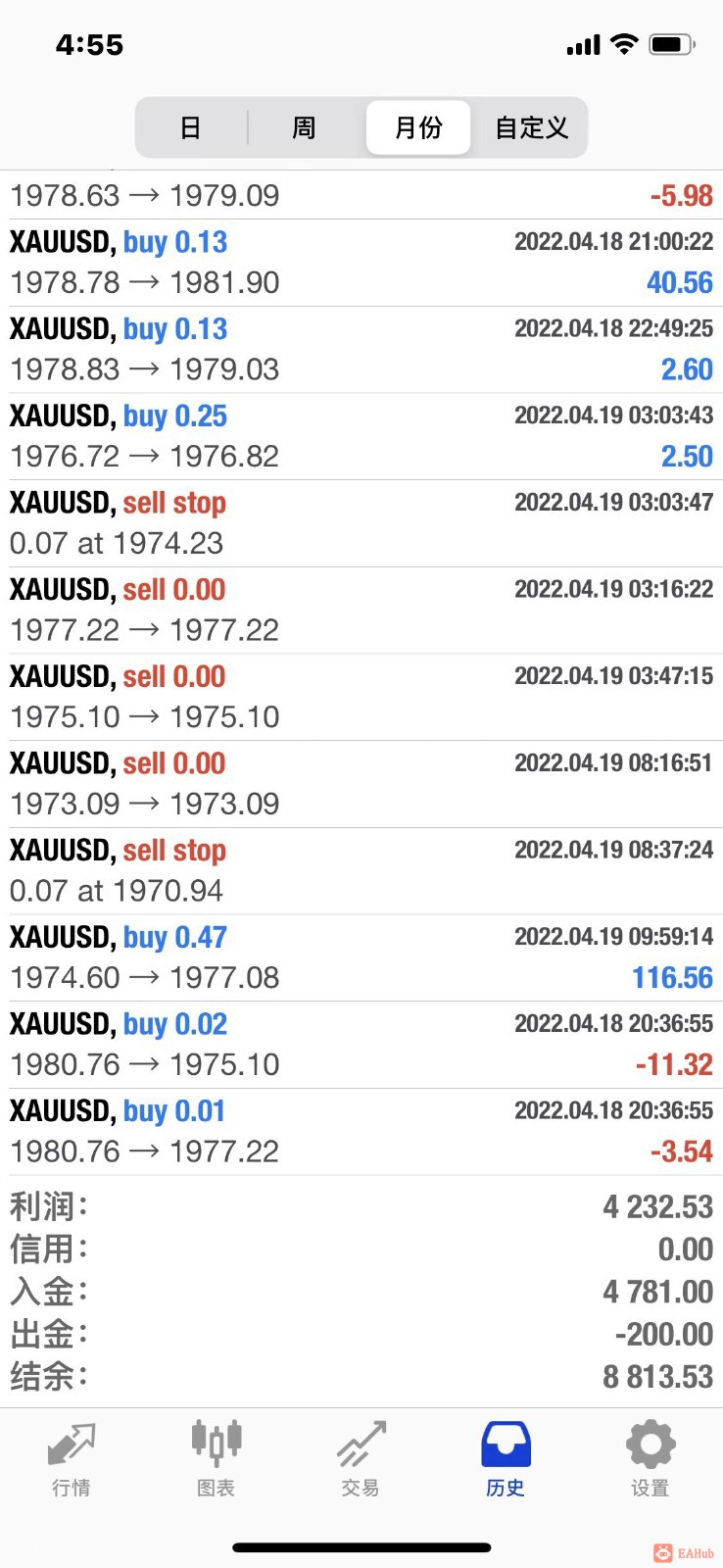This screenshot has width=723, height=1568.
Task: Go to the 行情 quotes tab
Action: [72, 1458]
